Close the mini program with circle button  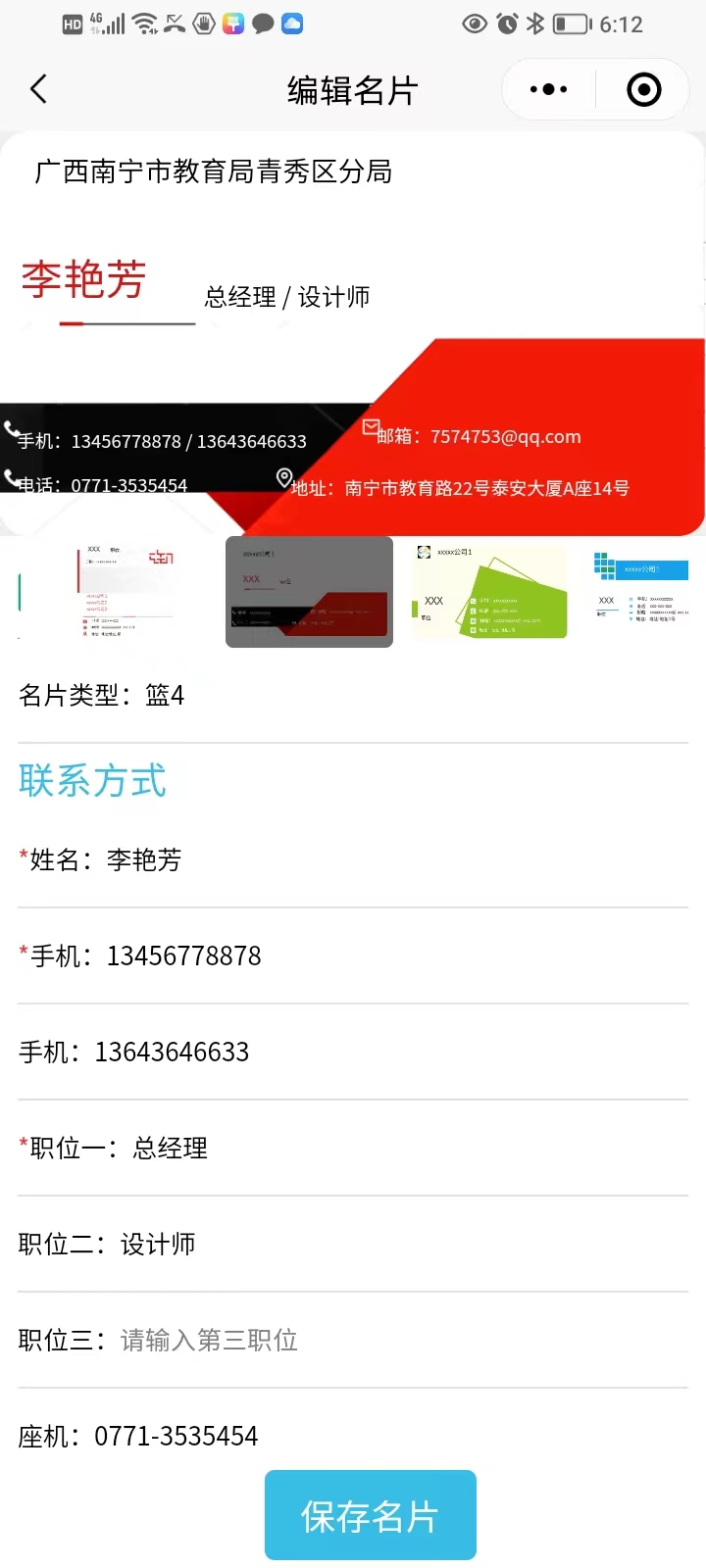coord(643,90)
